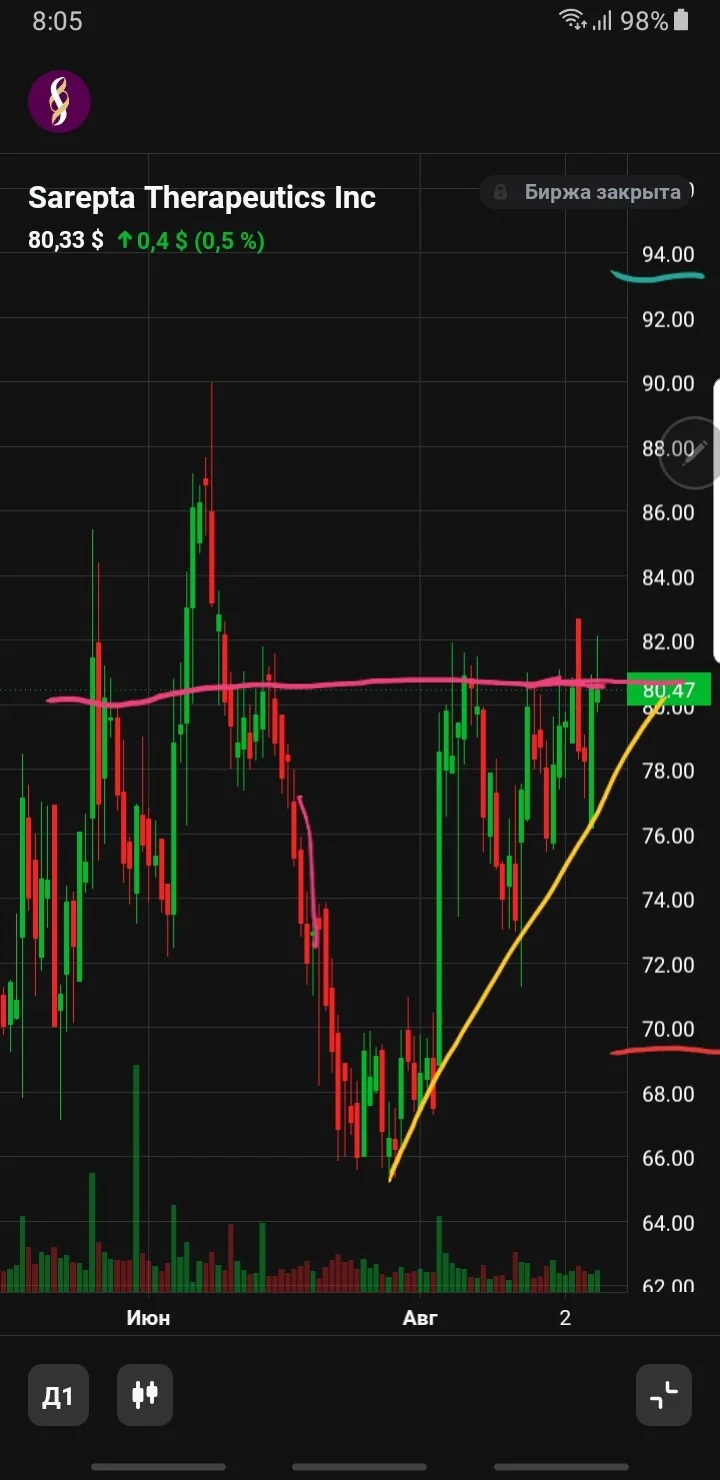Image resolution: width=720 pixels, height=1480 pixels.
Task: Tap the Биржа закрыта status chip
Action: [586, 192]
